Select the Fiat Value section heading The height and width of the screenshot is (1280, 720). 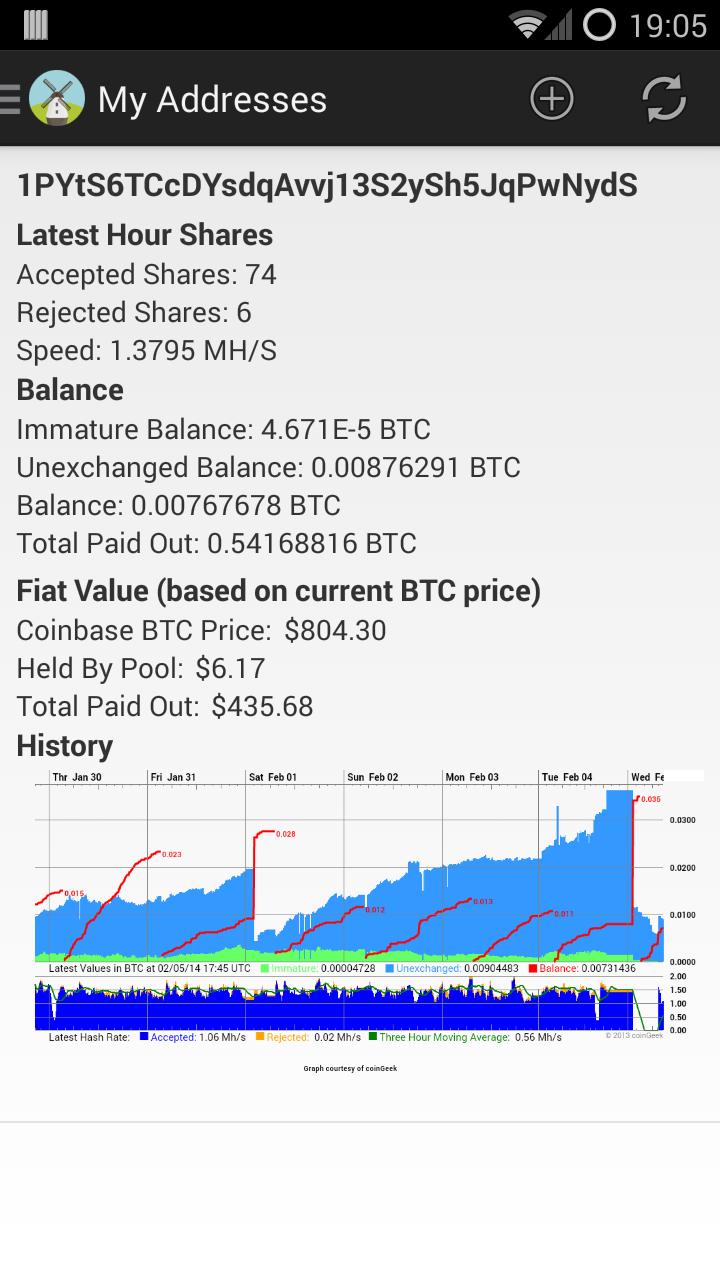277,590
